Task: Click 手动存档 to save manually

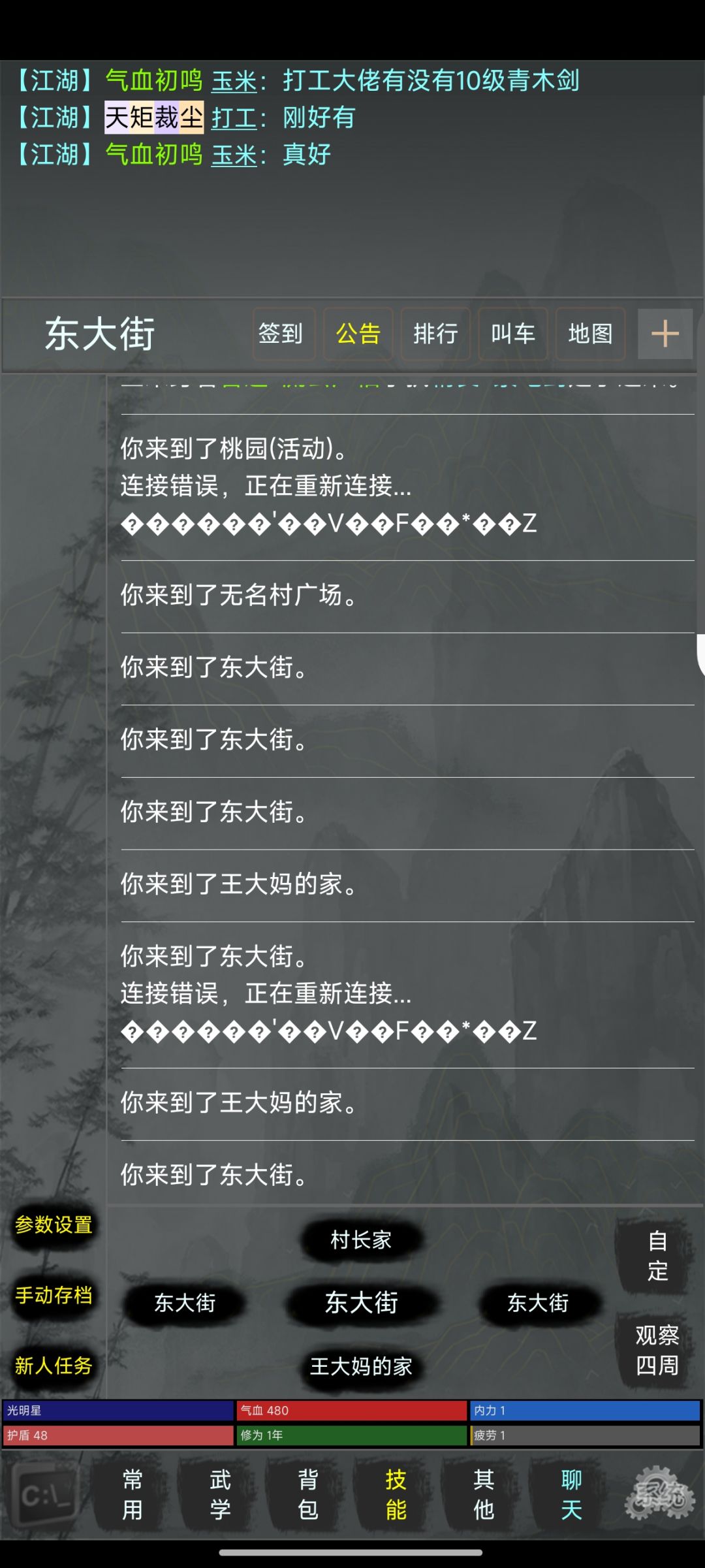Action: (54, 1296)
